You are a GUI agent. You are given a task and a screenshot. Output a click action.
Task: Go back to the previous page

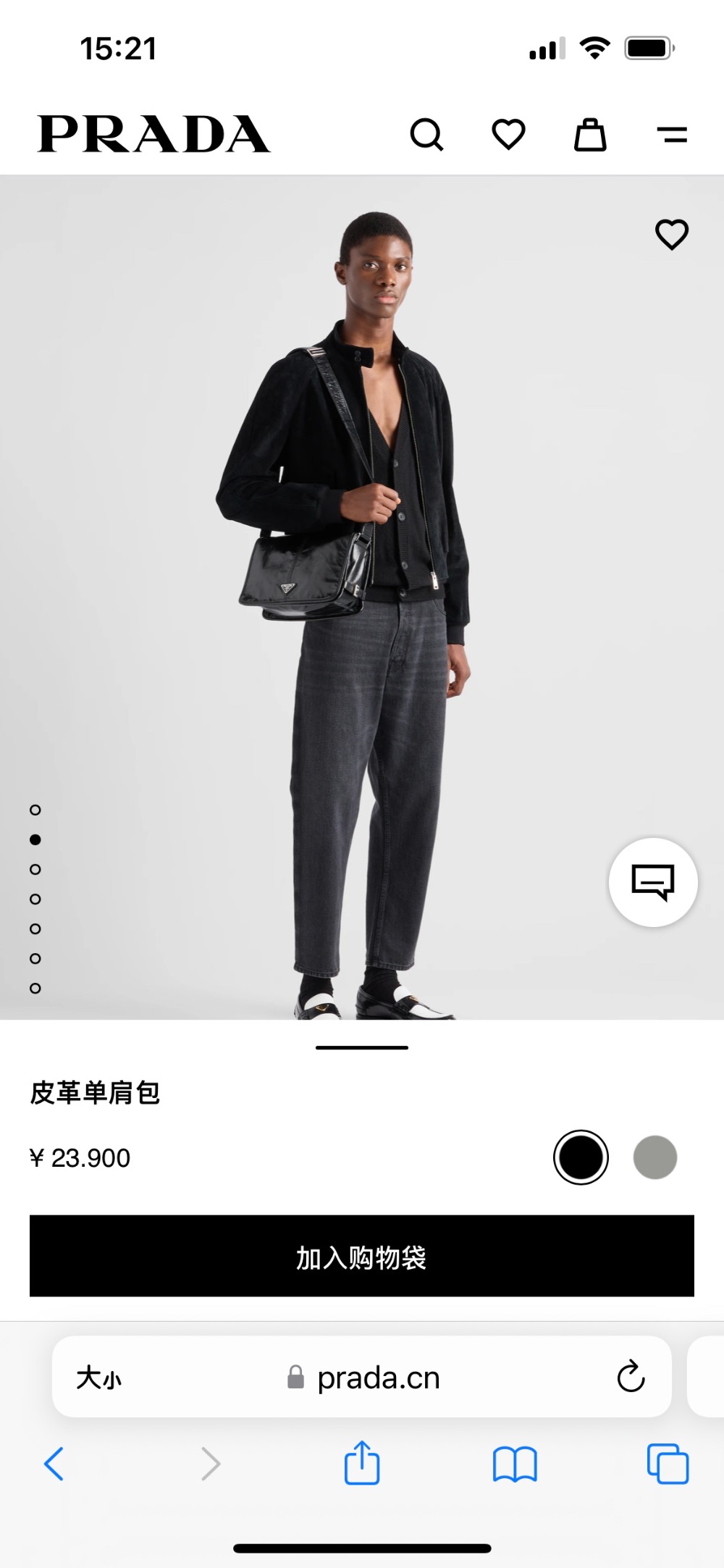click(x=54, y=1464)
